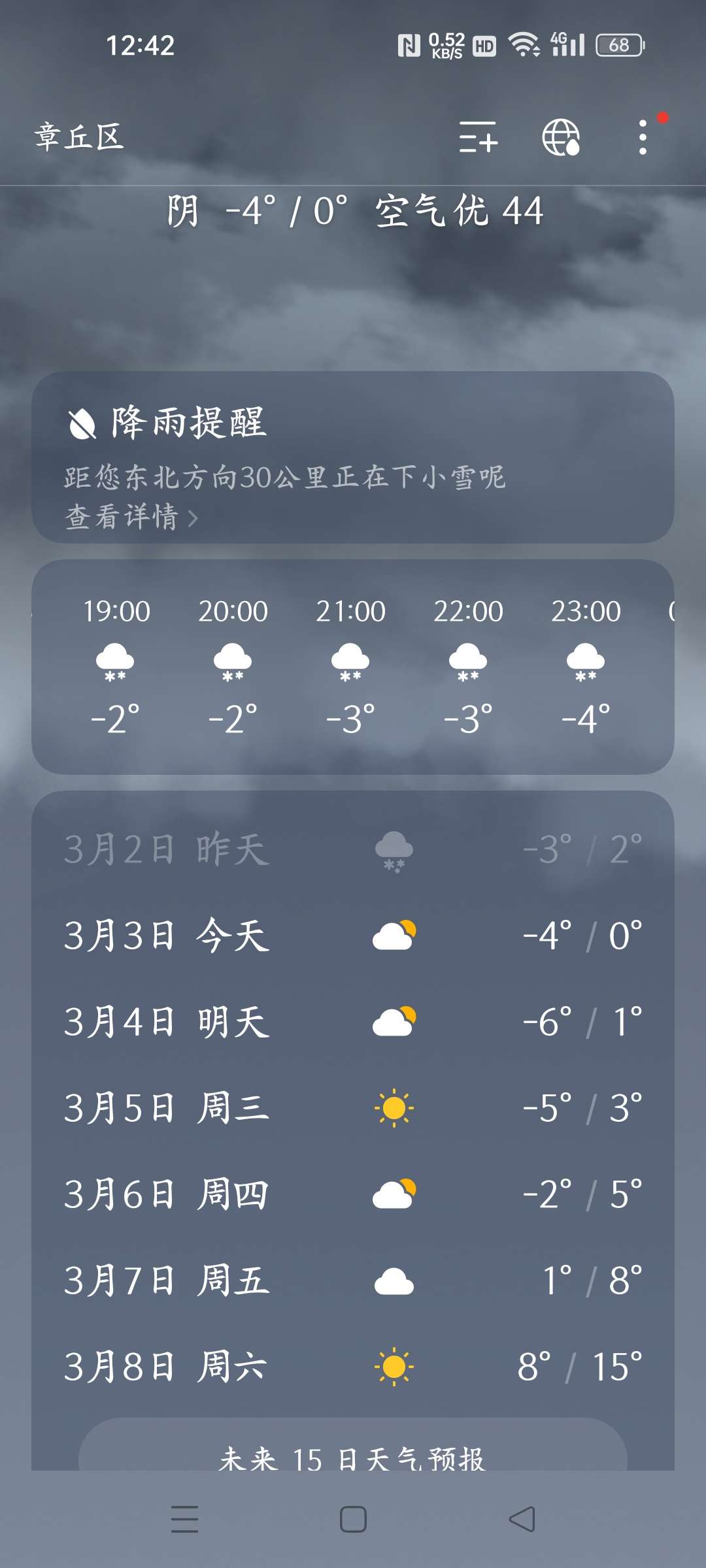This screenshot has height=1568, width=706.
Task: Select the 3月5日 周三 forecast row
Action: (x=353, y=1108)
